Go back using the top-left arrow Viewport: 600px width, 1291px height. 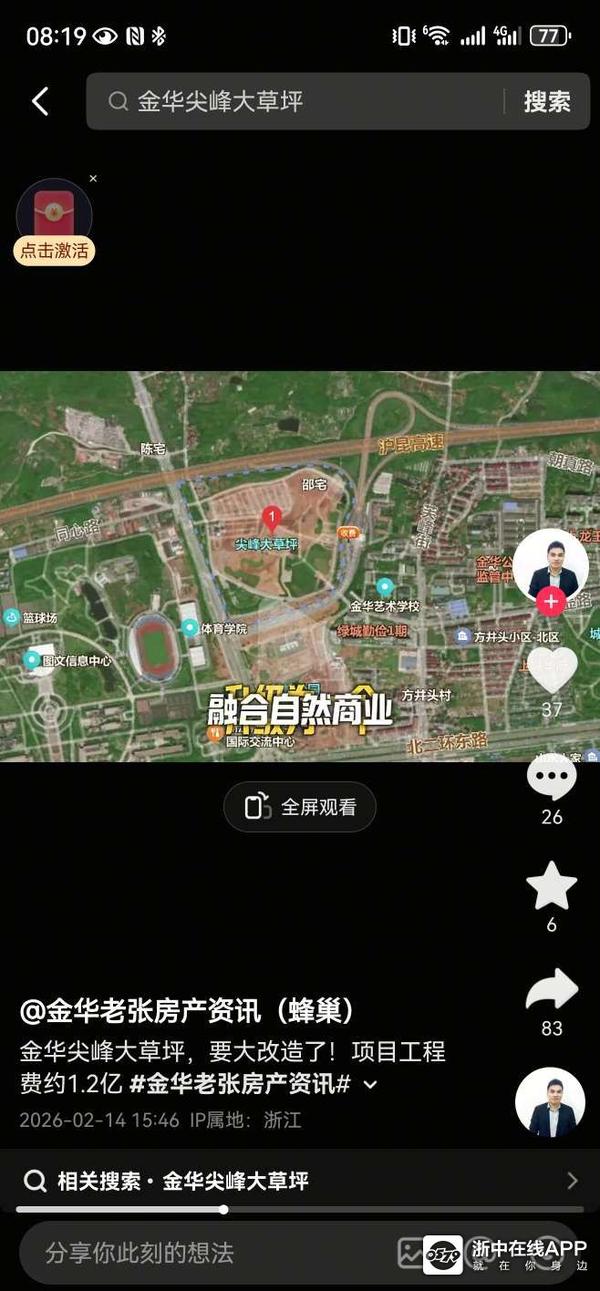click(40, 101)
